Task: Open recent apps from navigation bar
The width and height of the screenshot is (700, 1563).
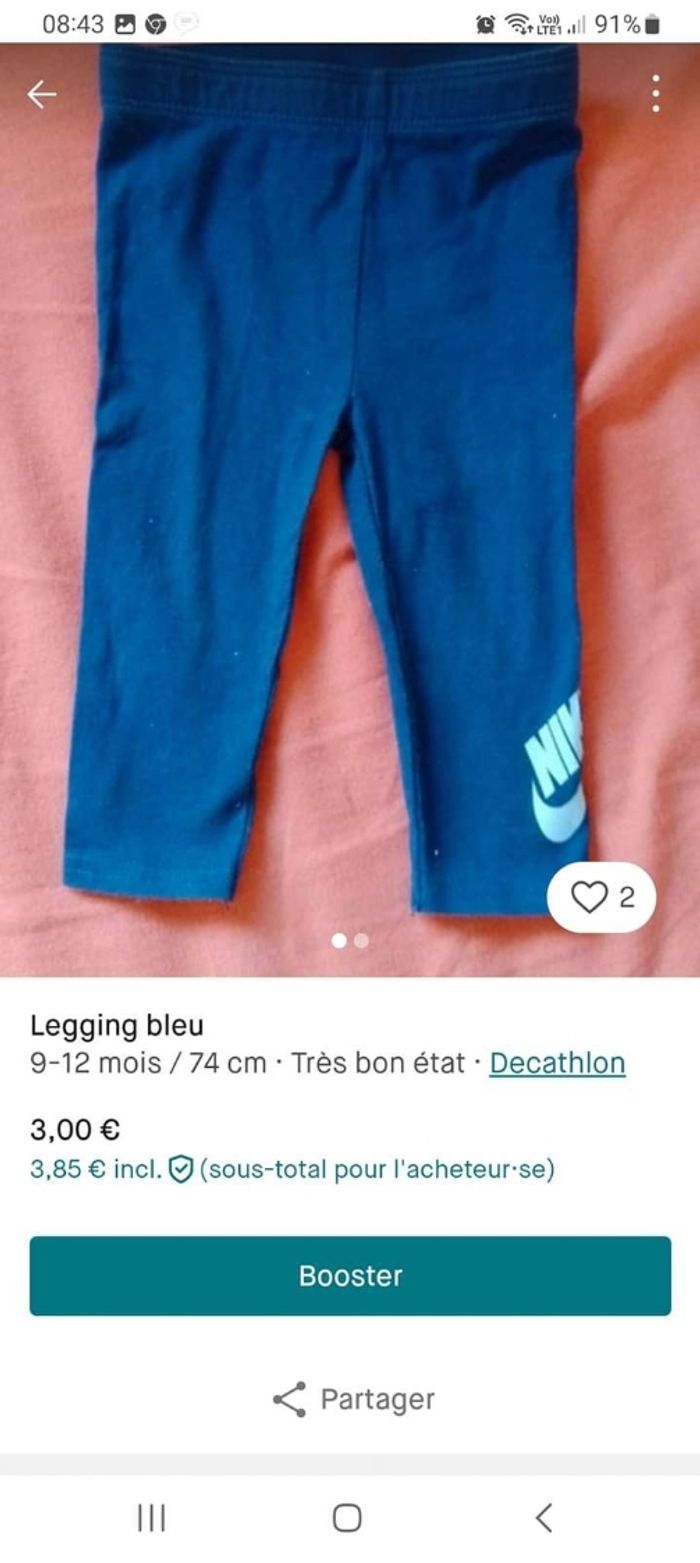Action: pyautogui.click(x=151, y=1518)
